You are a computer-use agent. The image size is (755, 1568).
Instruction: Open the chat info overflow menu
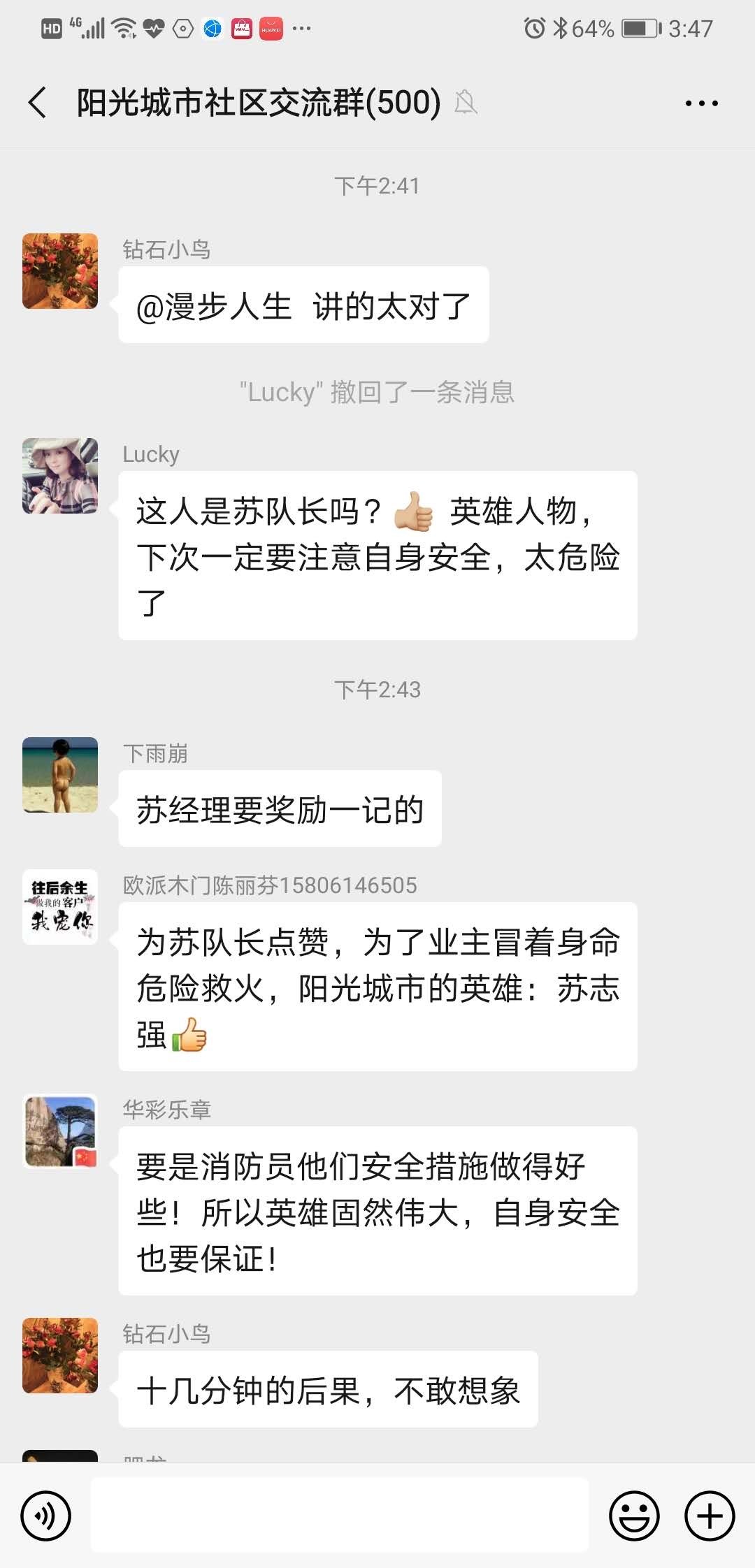coord(701,103)
